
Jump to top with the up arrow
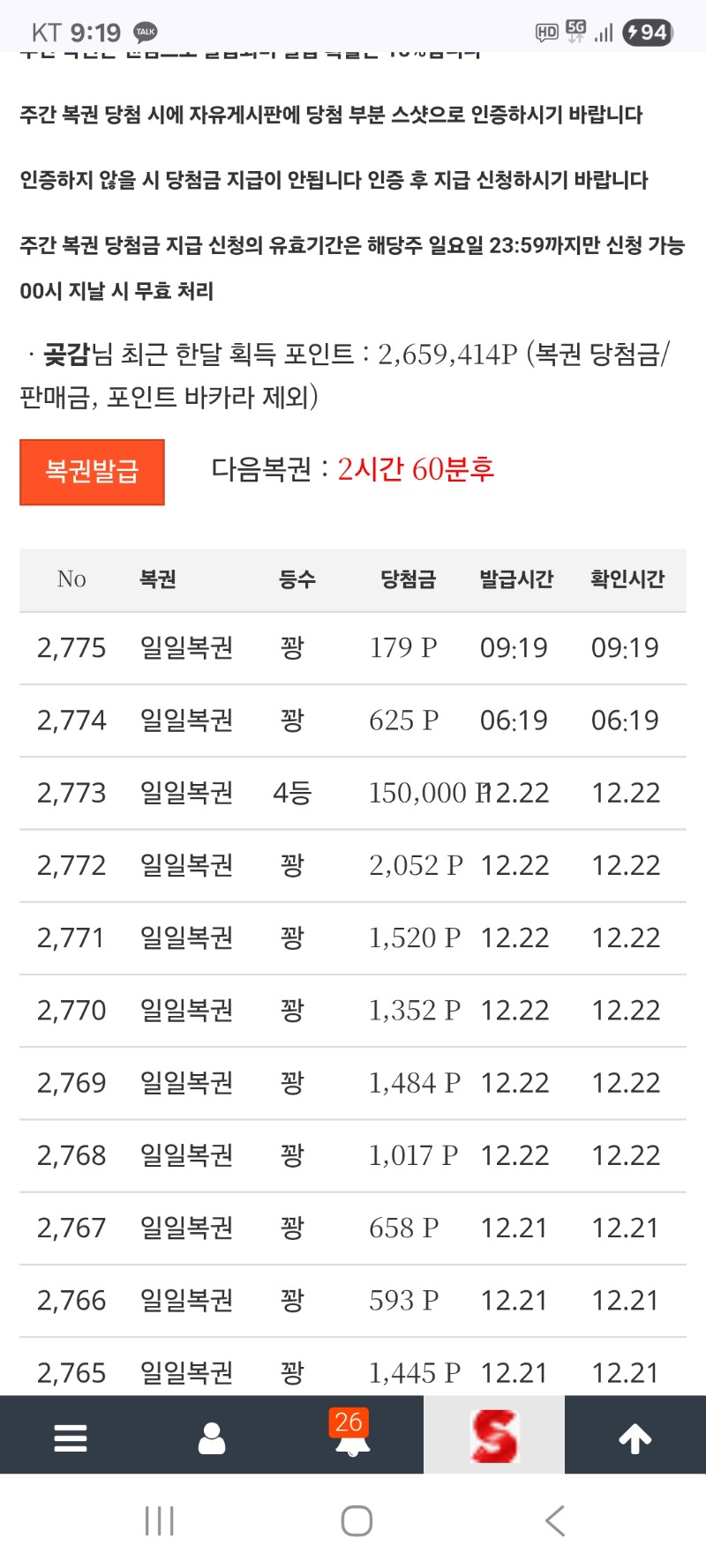pos(635,1437)
